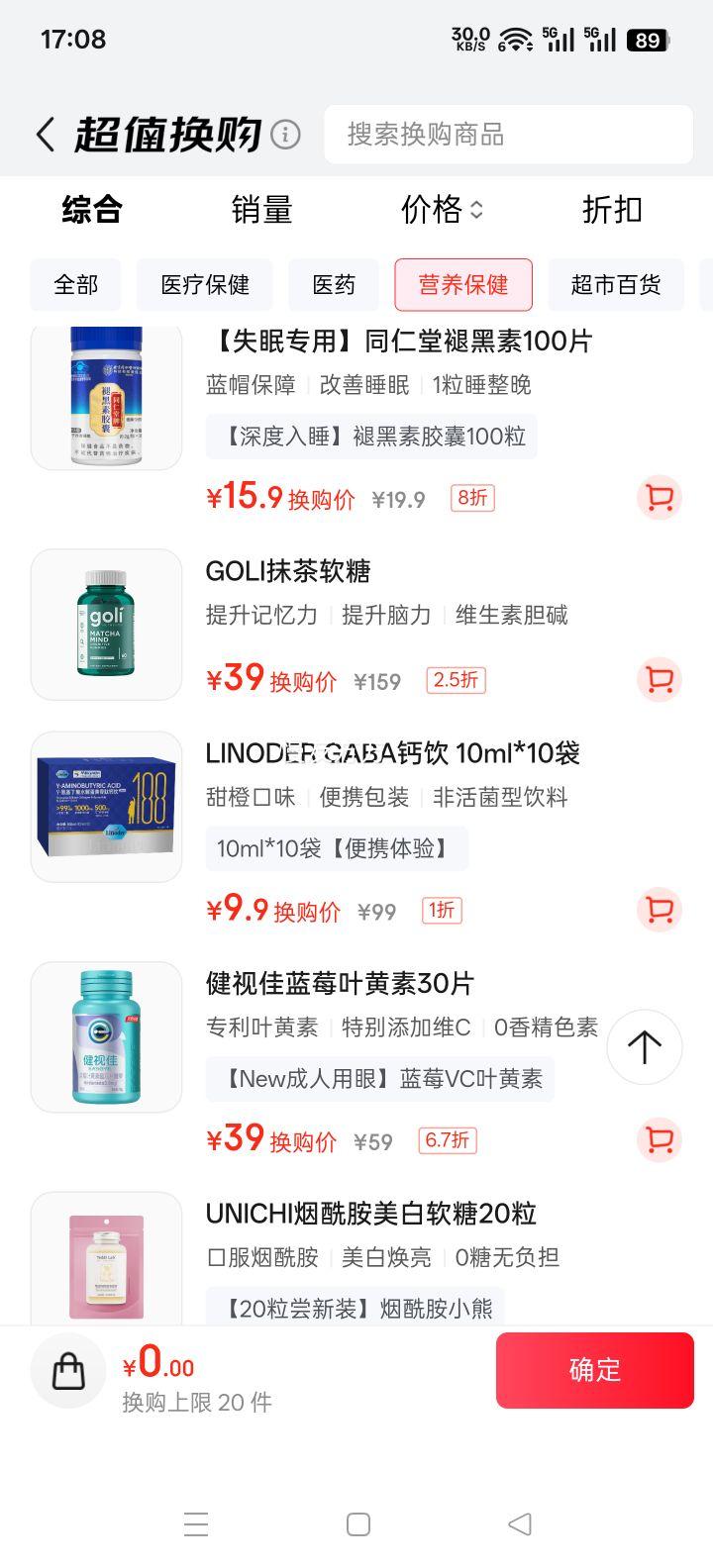
Task: Select the 全部 filter chip
Action: coord(75,285)
